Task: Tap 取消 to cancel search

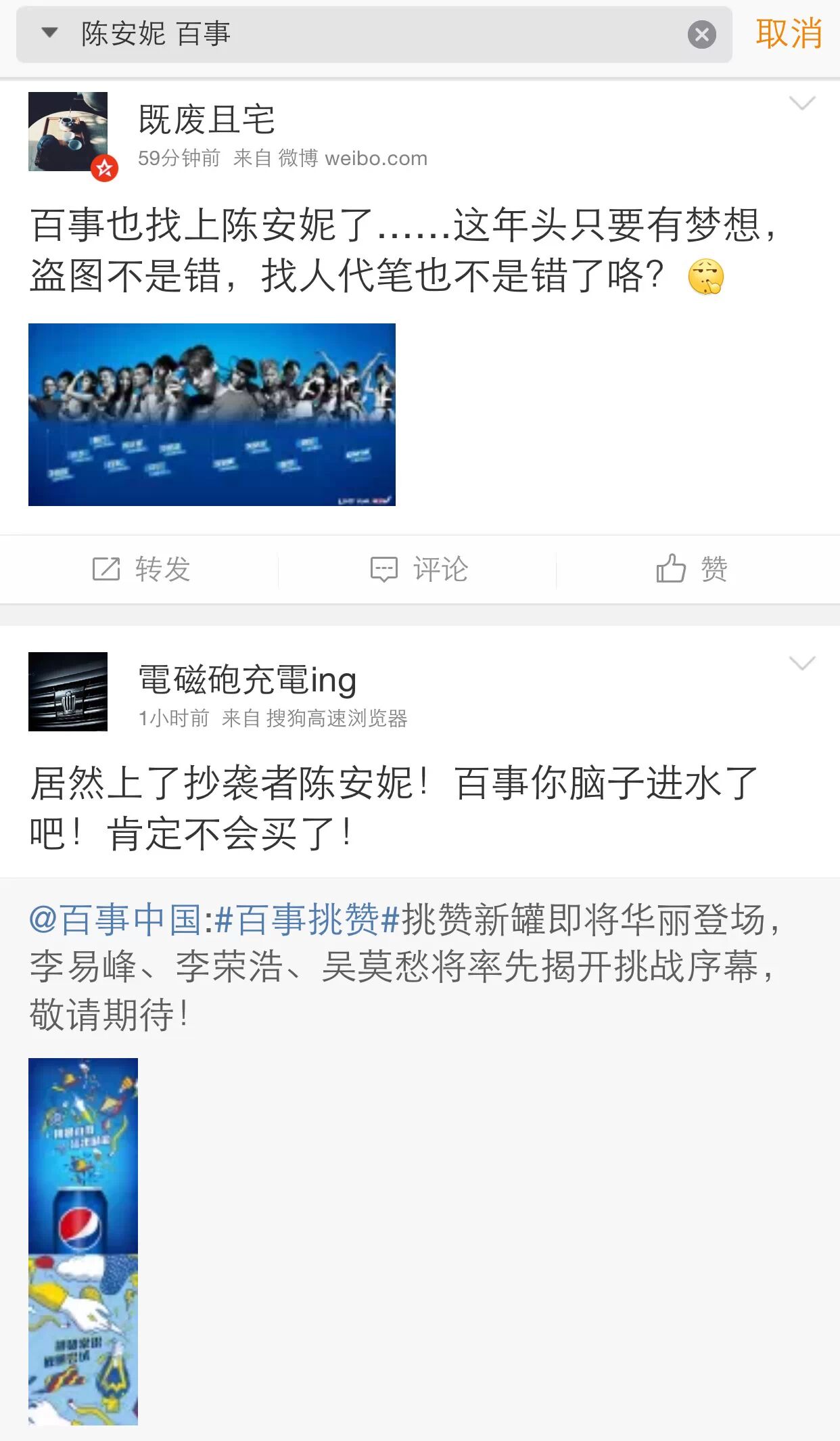Action: click(x=789, y=34)
